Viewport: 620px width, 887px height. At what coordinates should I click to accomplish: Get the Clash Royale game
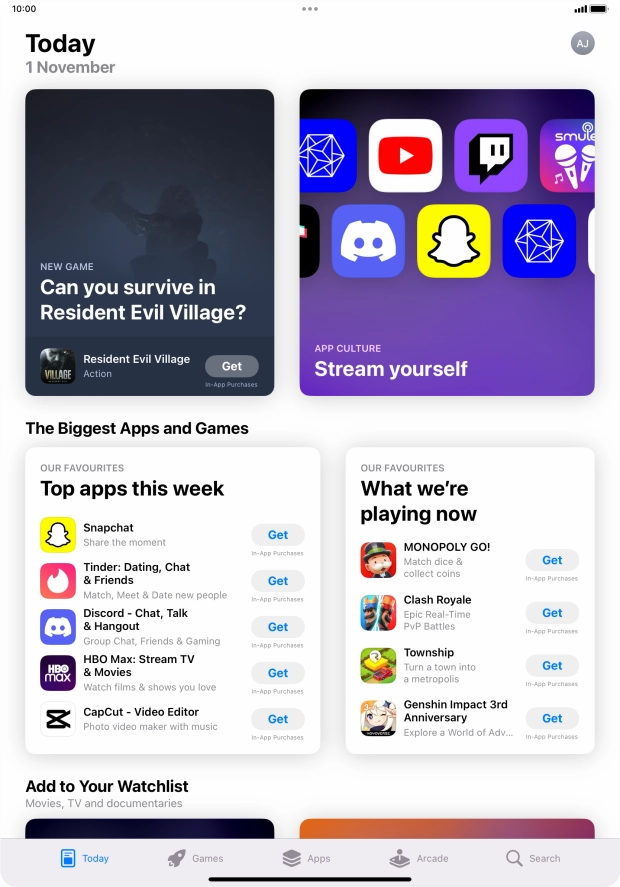click(552, 613)
